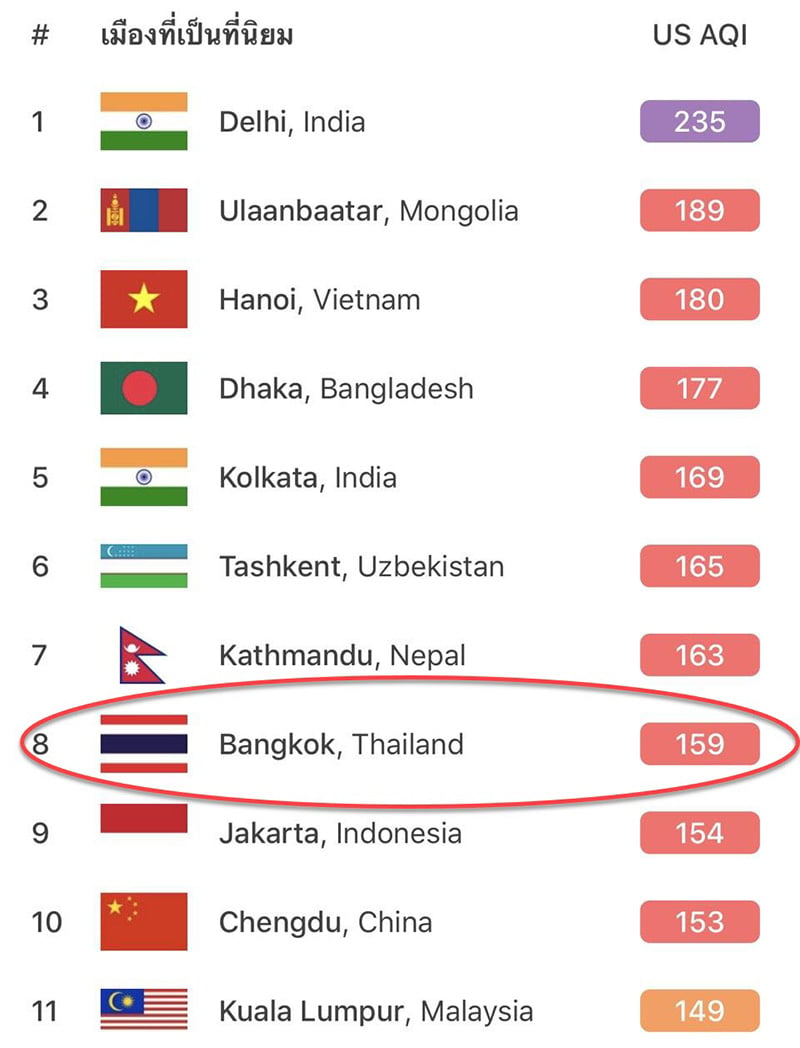The height and width of the screenshot is (1048, 800).
Task: Select the Hanoi, Vietnam row
Action: (400, 299)
